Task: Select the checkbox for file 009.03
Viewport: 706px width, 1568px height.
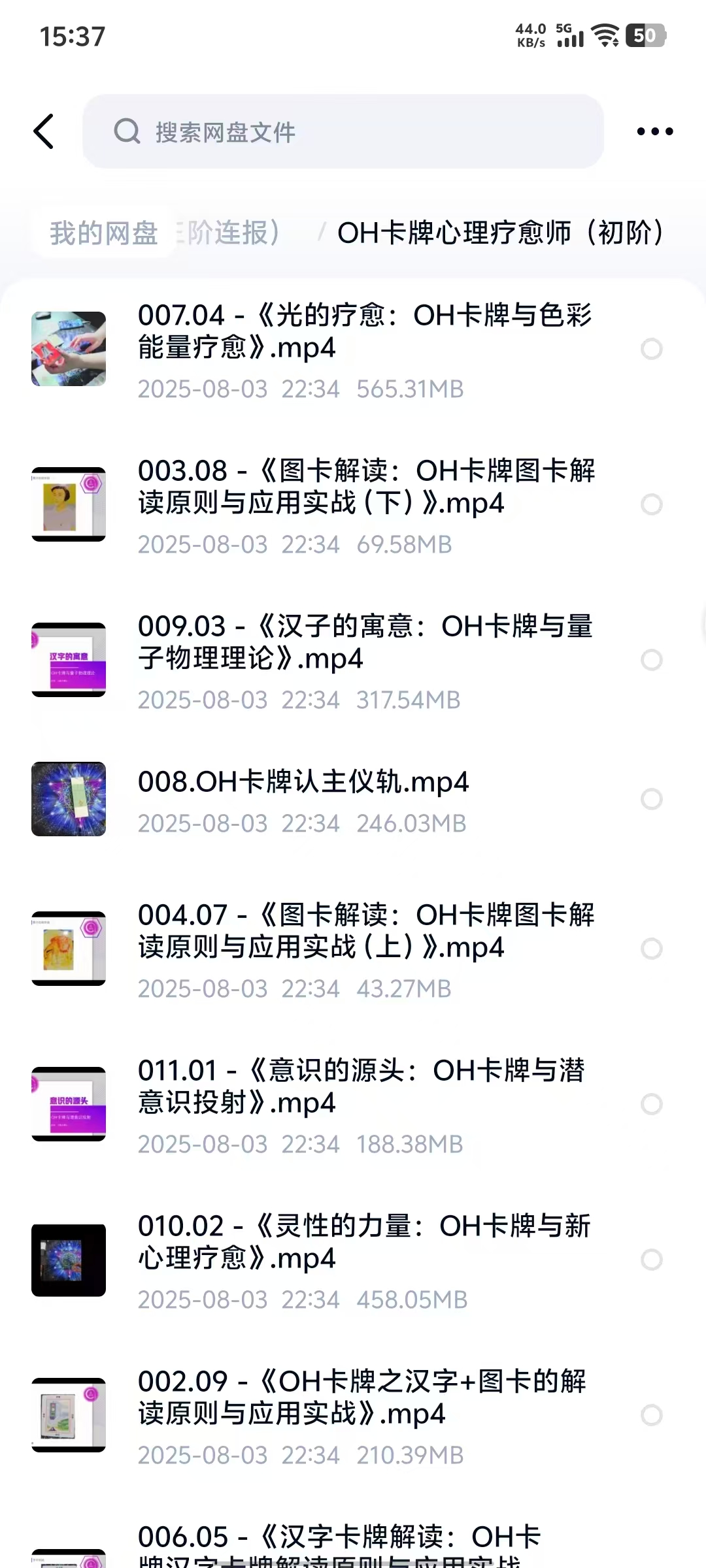Action: pyautogui.click(x=651, y=660)
